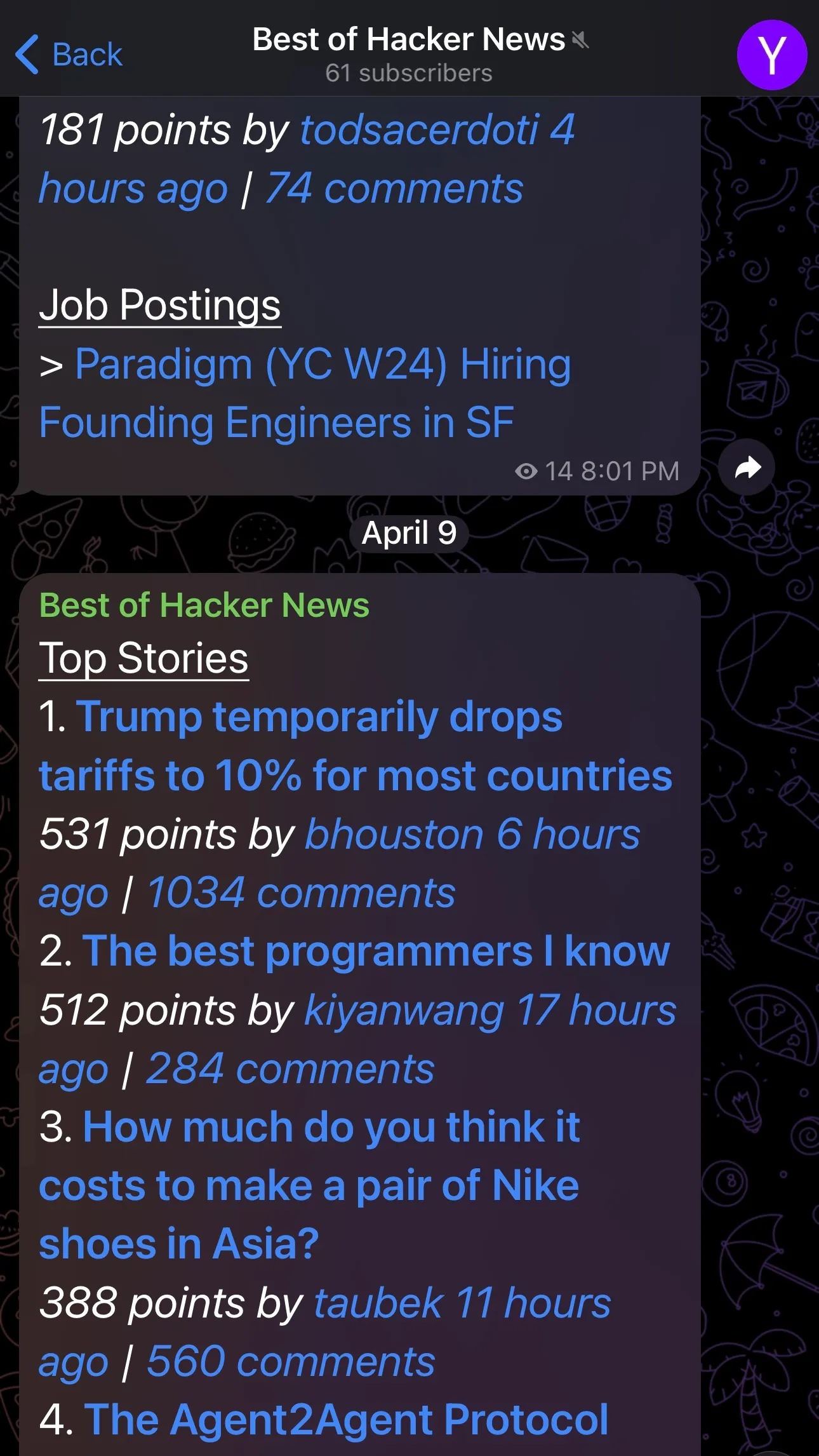Select the Top Stories heading in the message
The image size is (819, 1456).
[143, 659]
